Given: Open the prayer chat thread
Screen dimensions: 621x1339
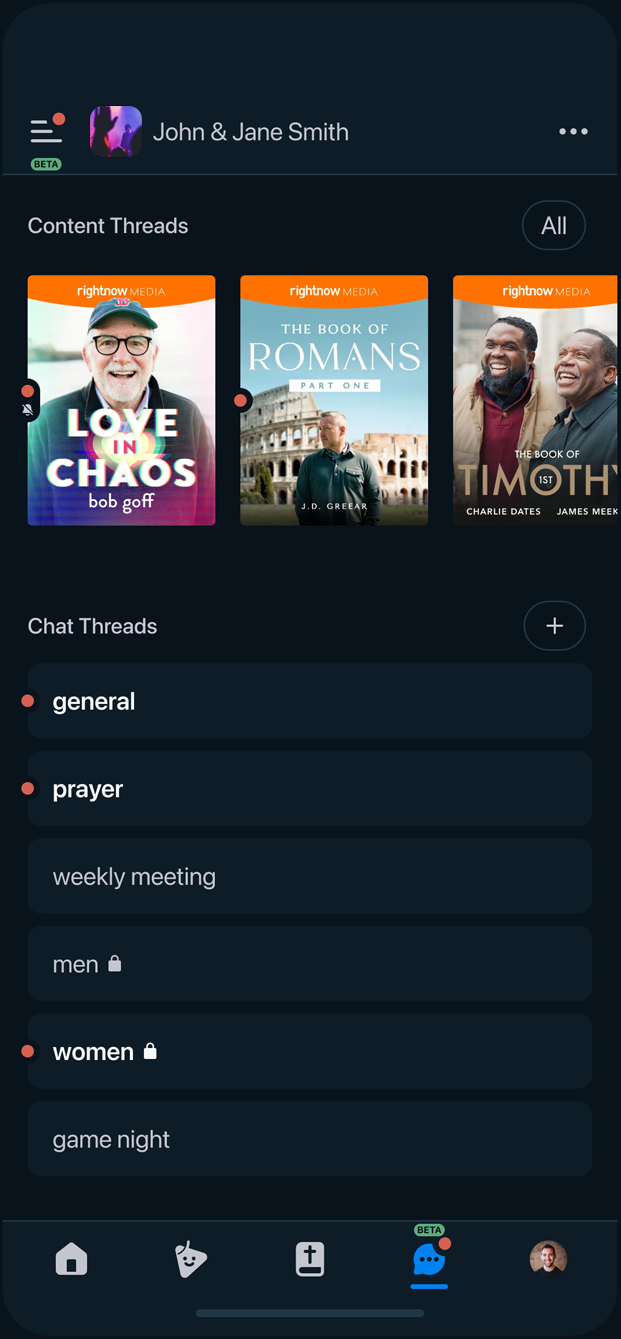Looking at the screenshot, I should click(x=309, y=789).
